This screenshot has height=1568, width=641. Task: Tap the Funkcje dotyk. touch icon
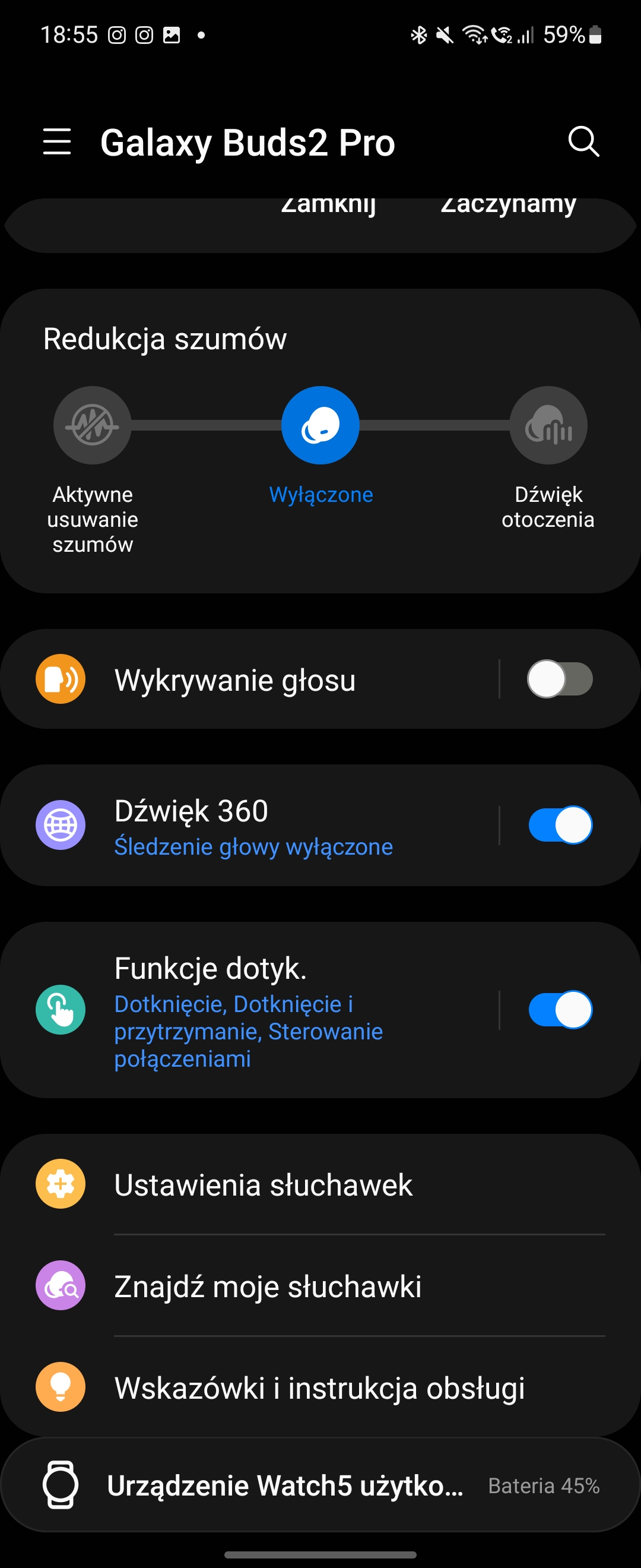pyautogui.click(x=61, y=1009)
